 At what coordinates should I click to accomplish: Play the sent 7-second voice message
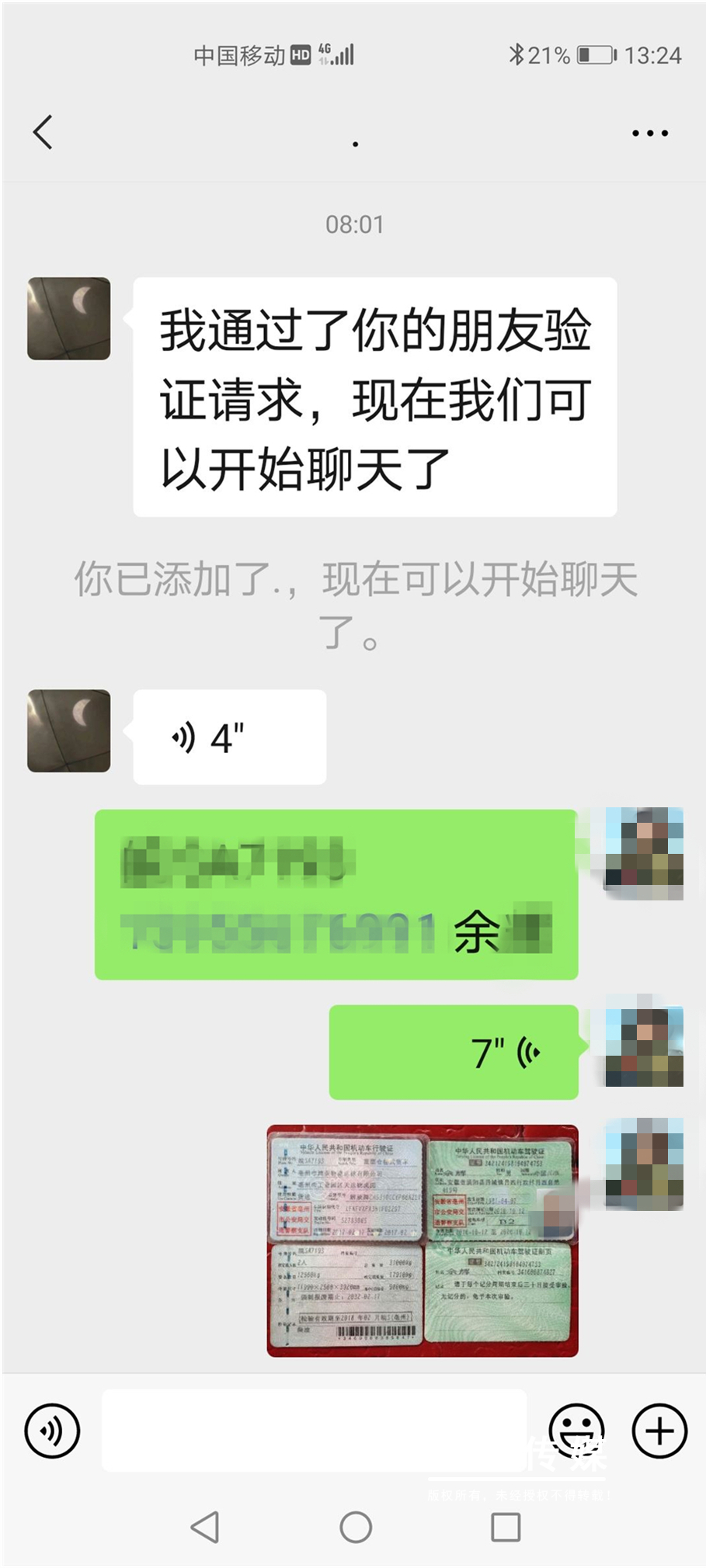[454, 1052]
